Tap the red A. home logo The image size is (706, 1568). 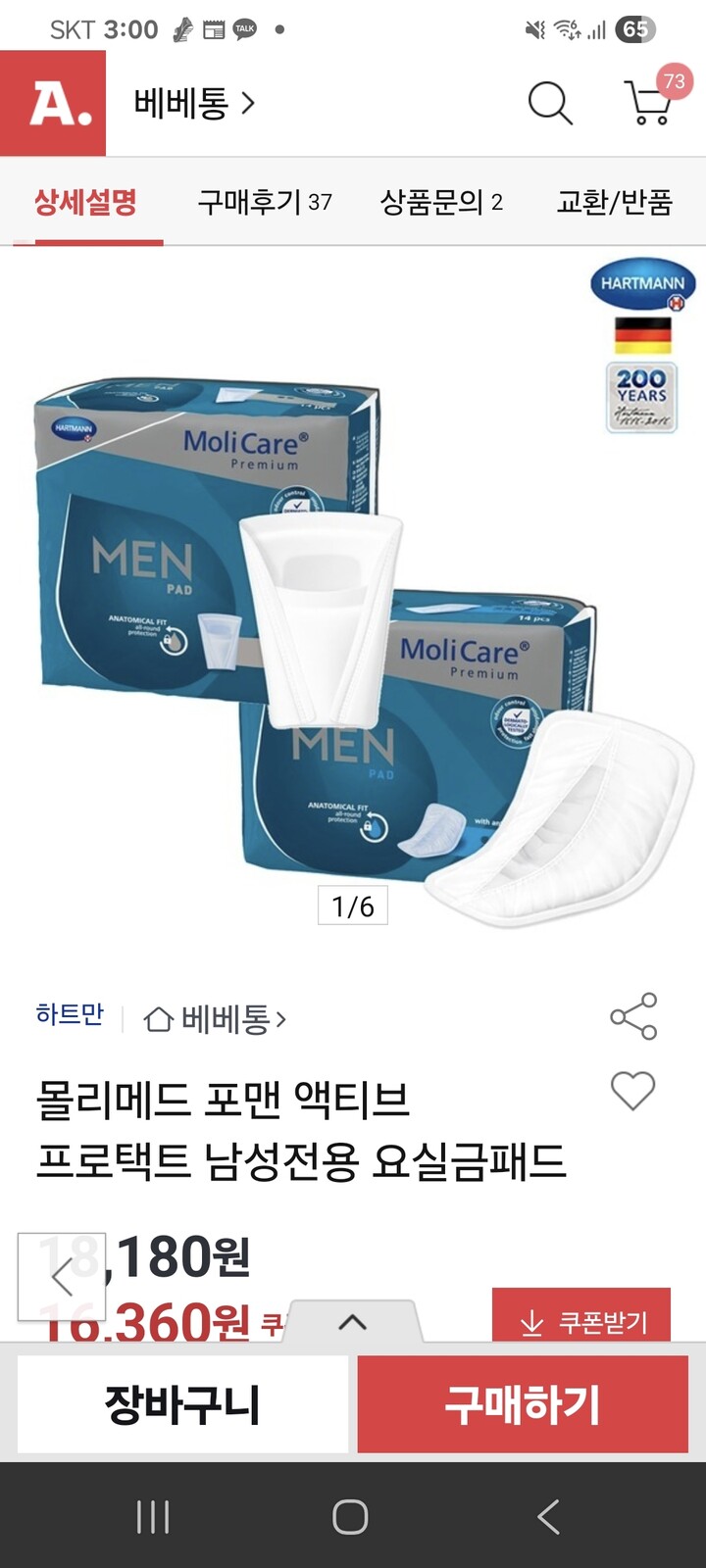click(53, 104)
